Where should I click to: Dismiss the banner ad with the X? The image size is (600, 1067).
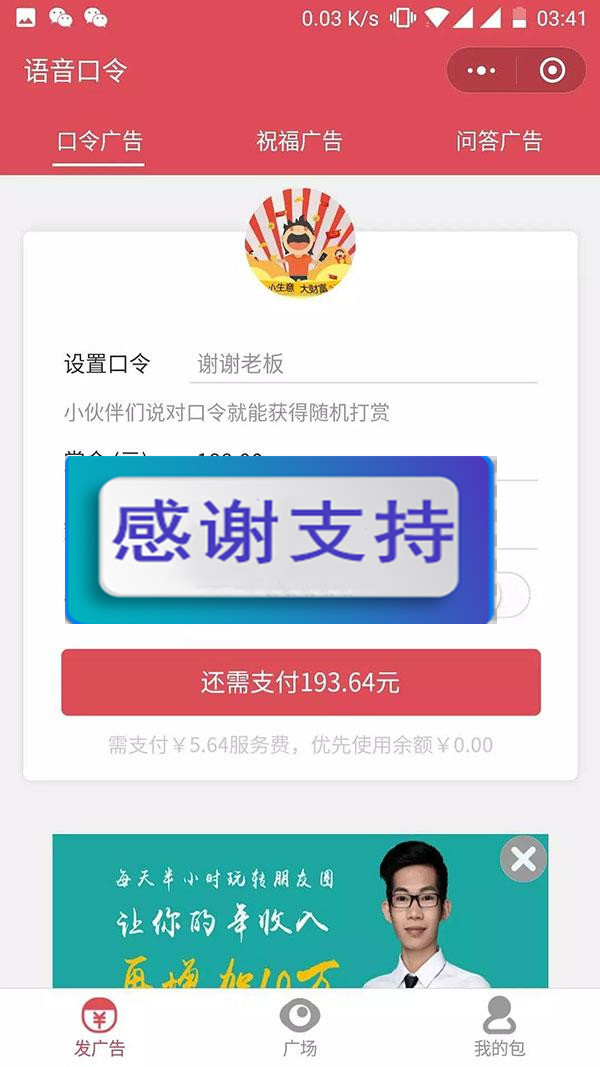coord(523,859)
